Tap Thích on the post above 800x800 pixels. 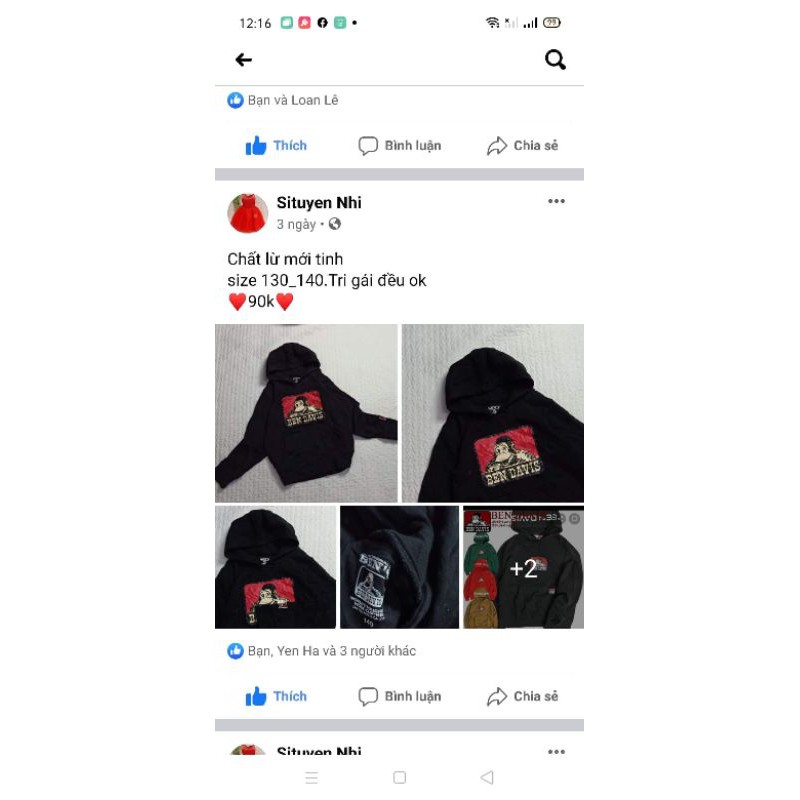tap(277, 146)
